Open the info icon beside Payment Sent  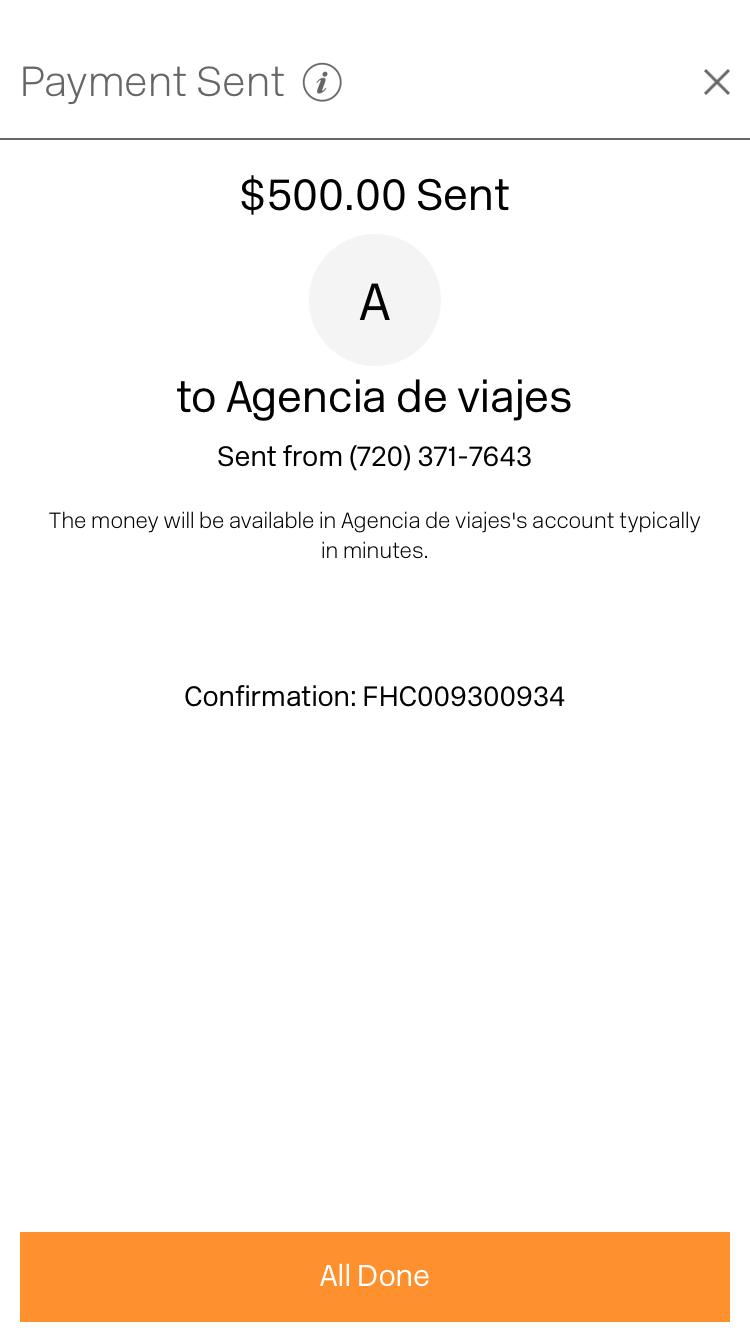[x=322, y=82]
